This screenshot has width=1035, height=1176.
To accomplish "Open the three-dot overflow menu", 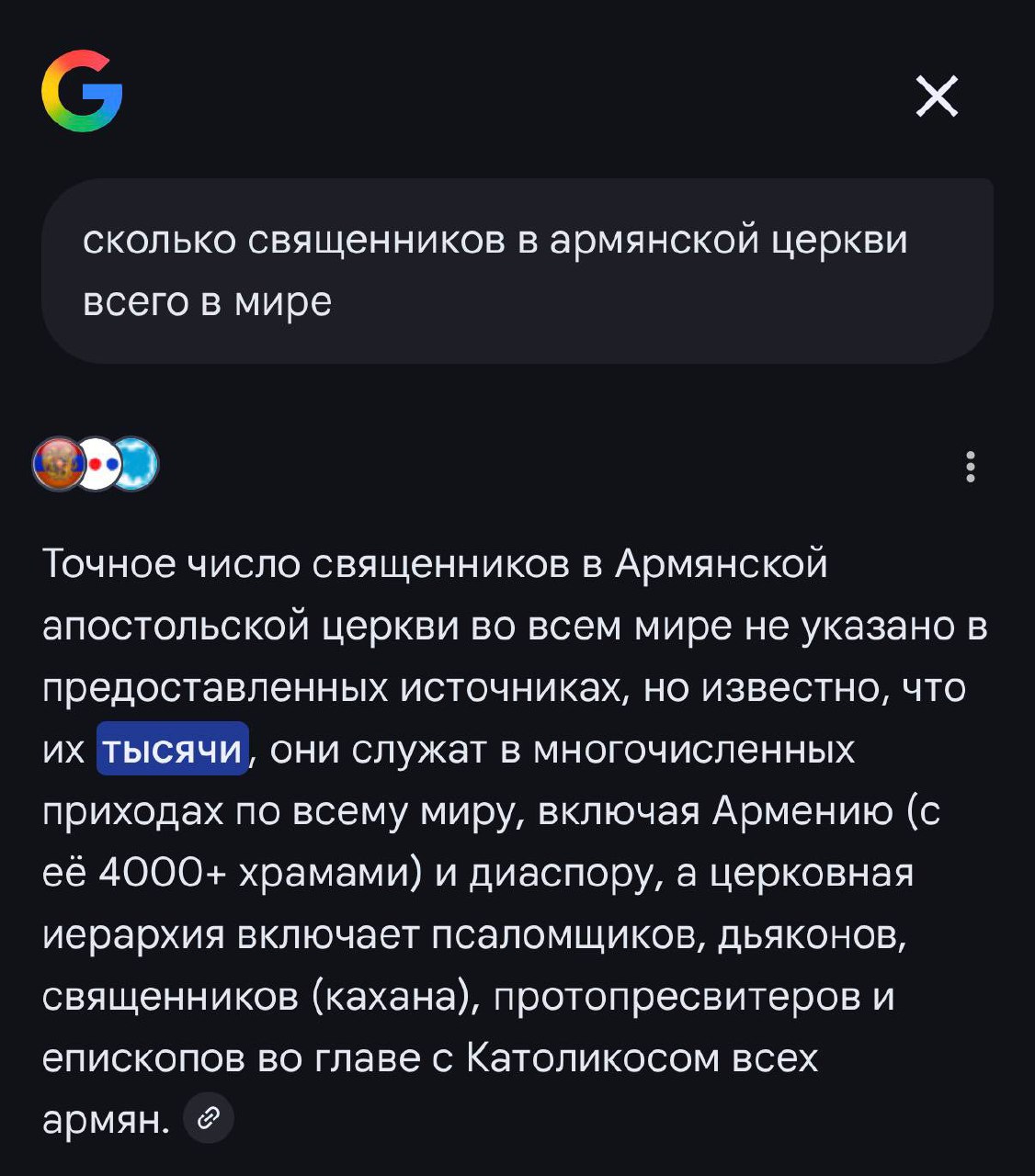I will point(970,467).
